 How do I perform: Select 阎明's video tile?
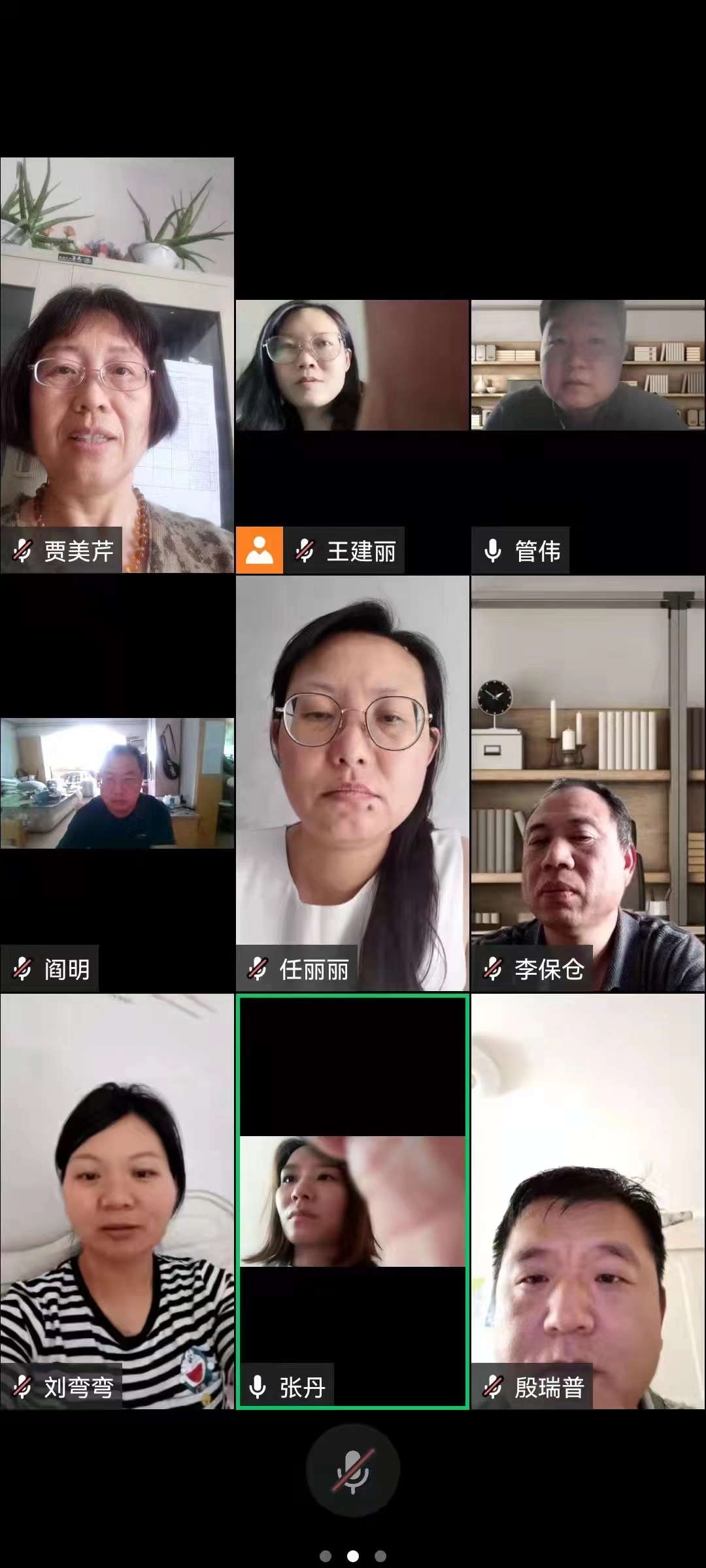pos(117,784)
